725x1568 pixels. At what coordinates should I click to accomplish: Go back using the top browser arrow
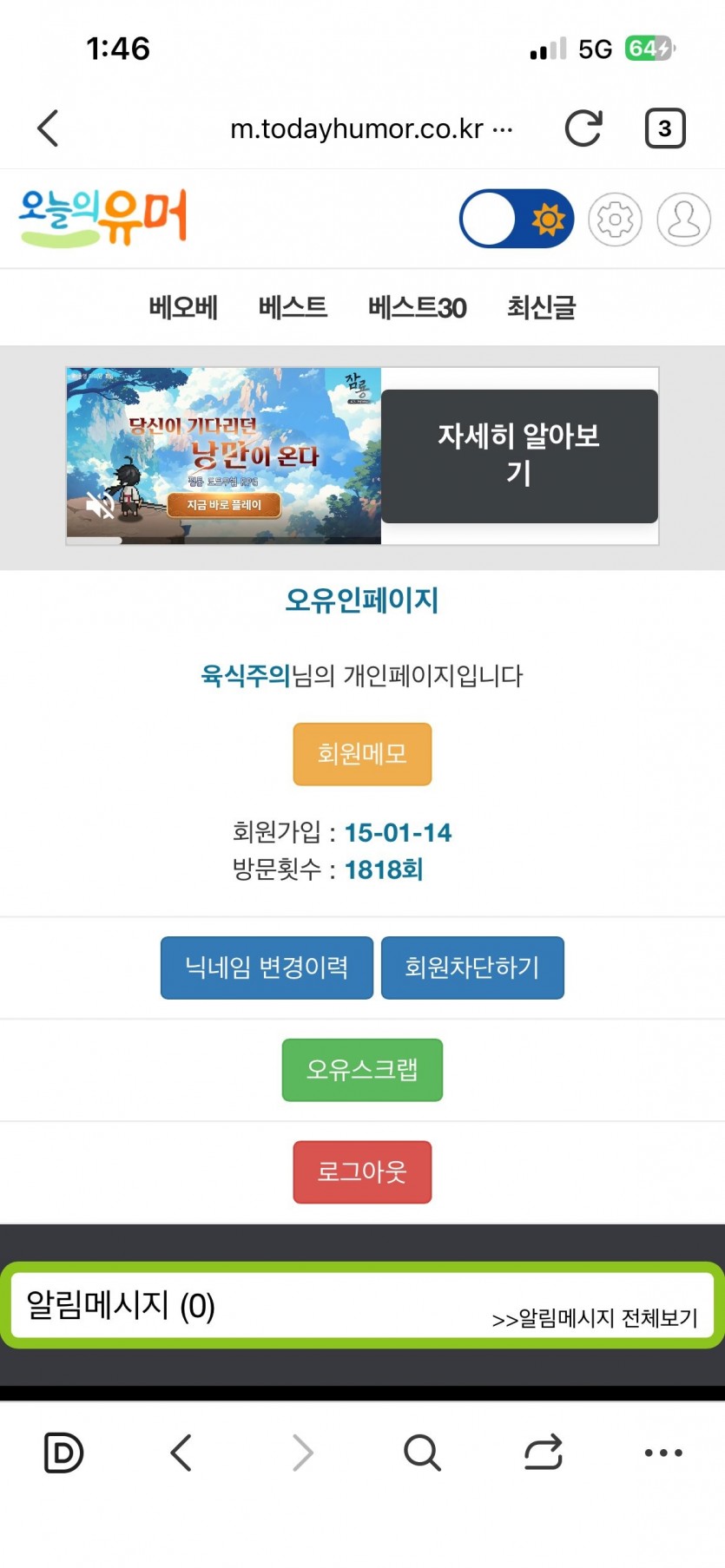[x=49, y=128]
